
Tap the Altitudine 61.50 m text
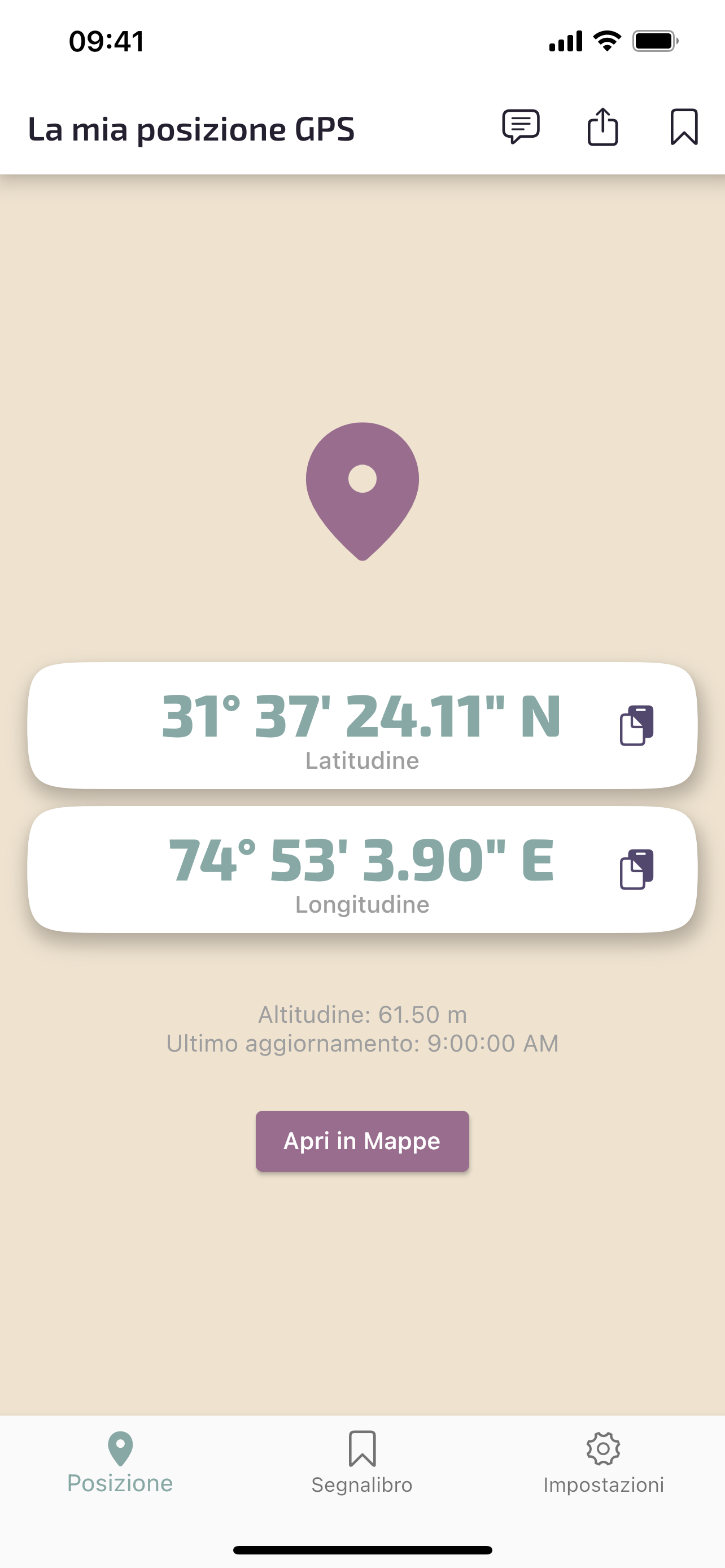coord(362,1014)
